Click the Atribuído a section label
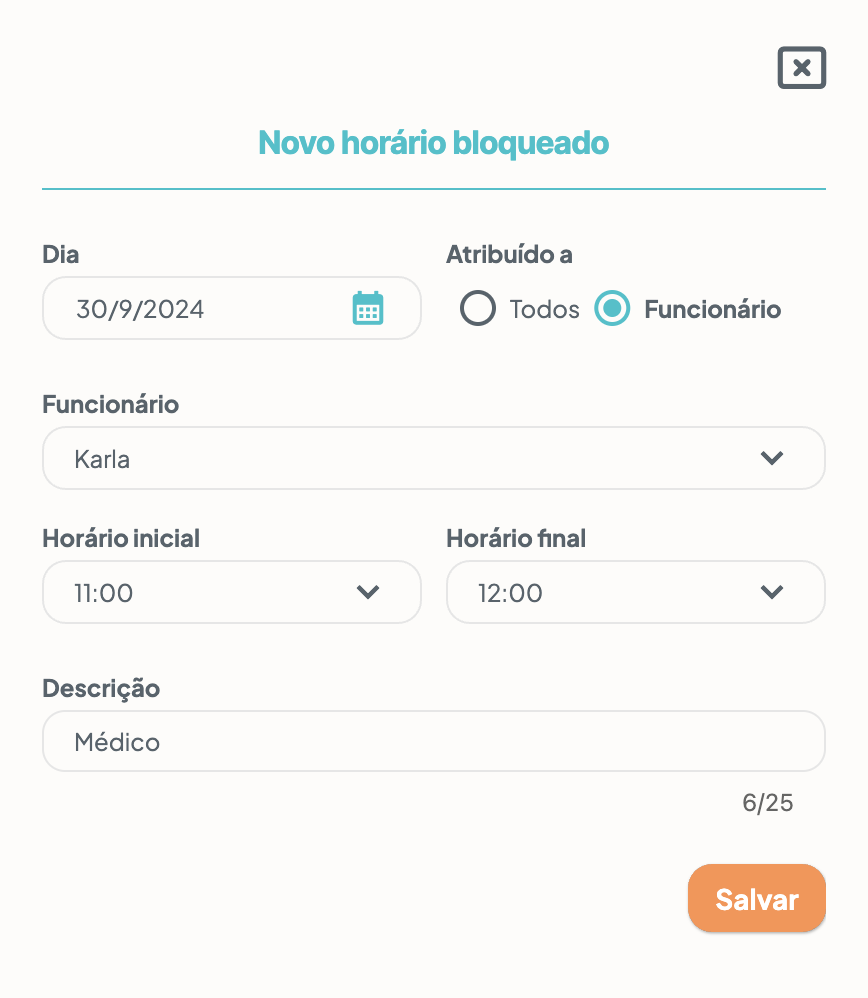Screen dimensions: 868x998 [509, 255]
